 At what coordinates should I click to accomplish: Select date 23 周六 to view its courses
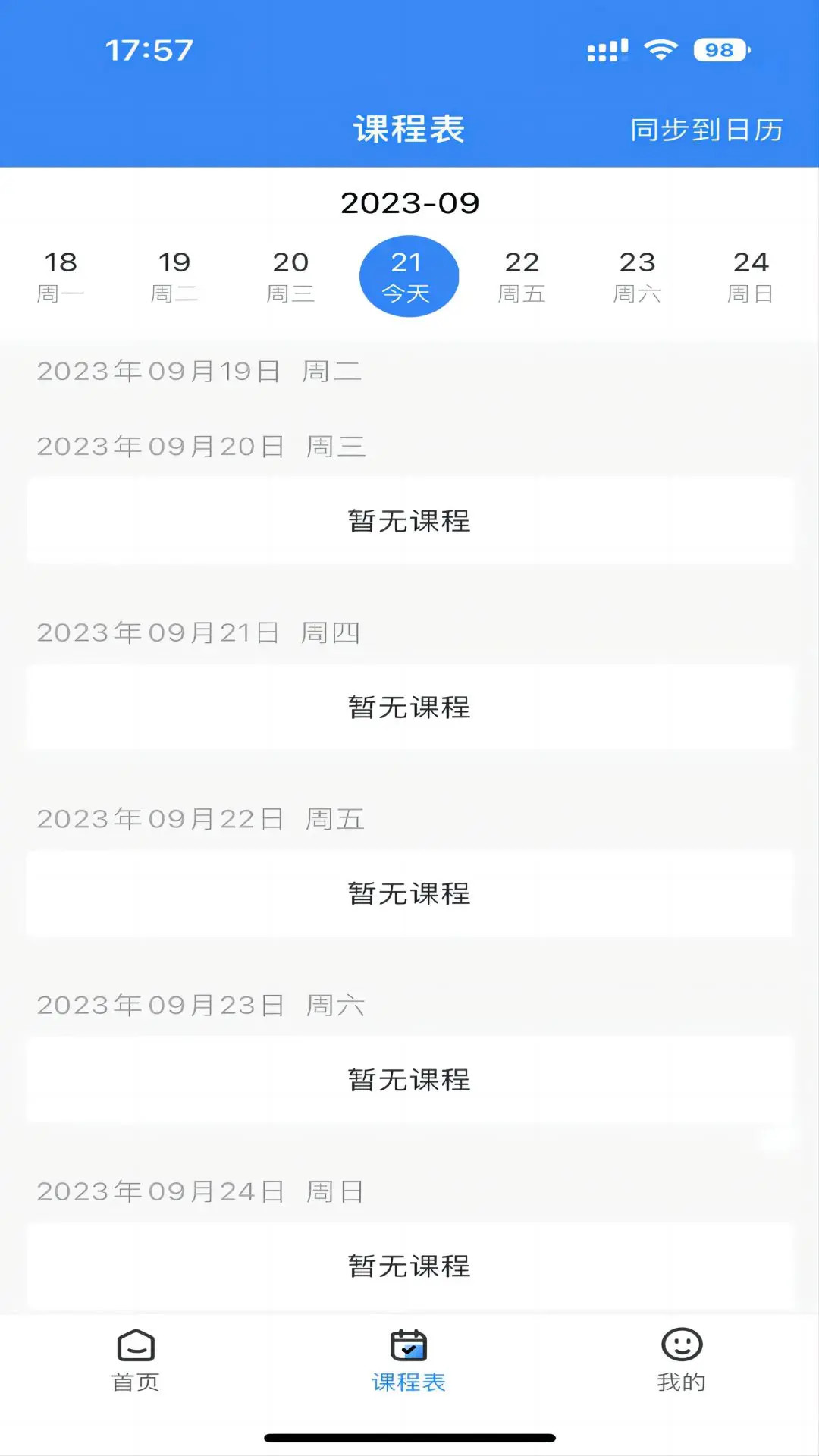(x=639, y=275)
